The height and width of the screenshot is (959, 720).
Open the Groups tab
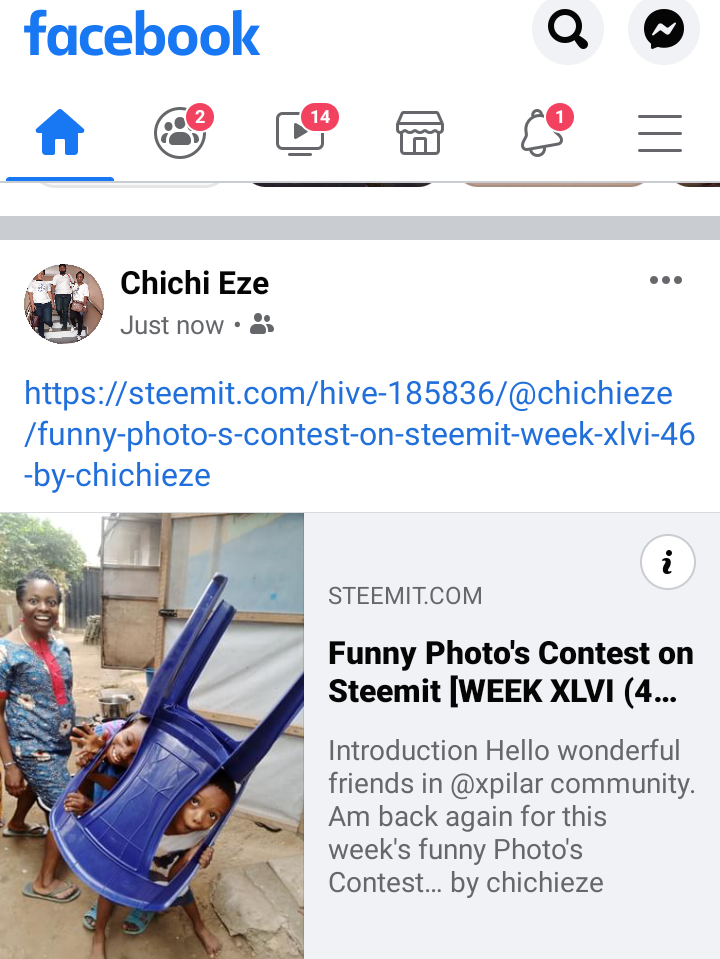click(180, 133)
